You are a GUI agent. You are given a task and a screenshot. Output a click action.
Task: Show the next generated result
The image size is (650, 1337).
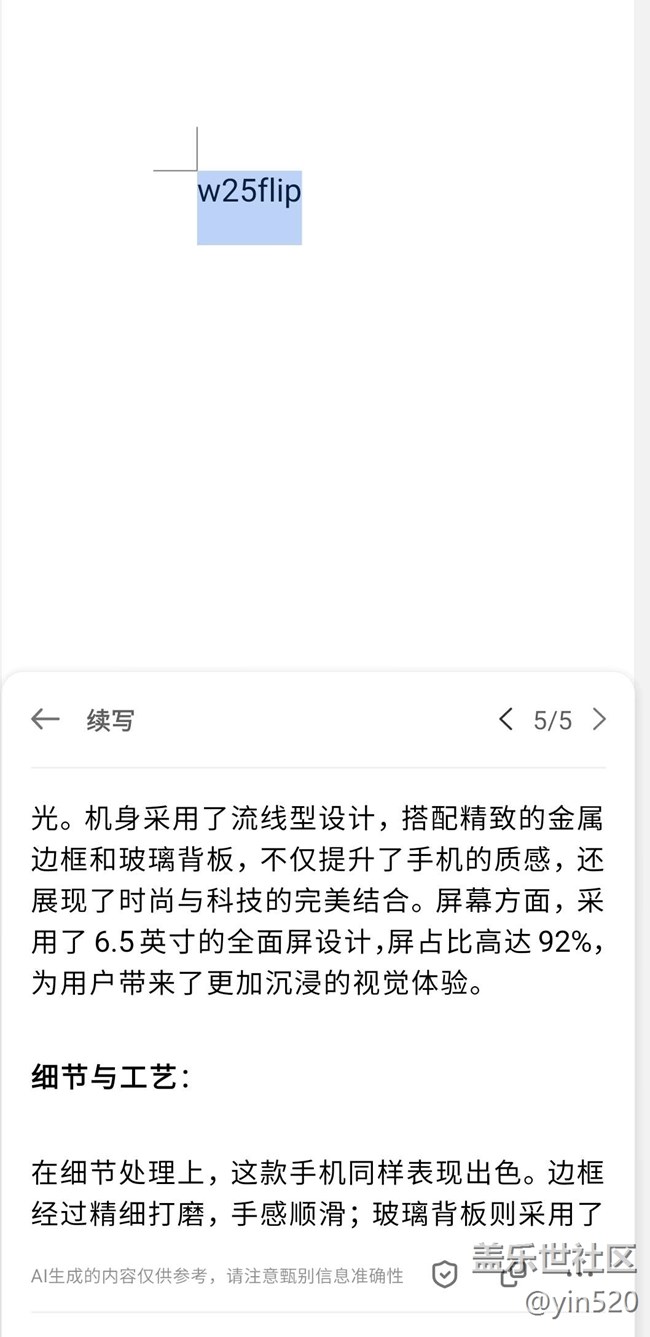[599, 719]
